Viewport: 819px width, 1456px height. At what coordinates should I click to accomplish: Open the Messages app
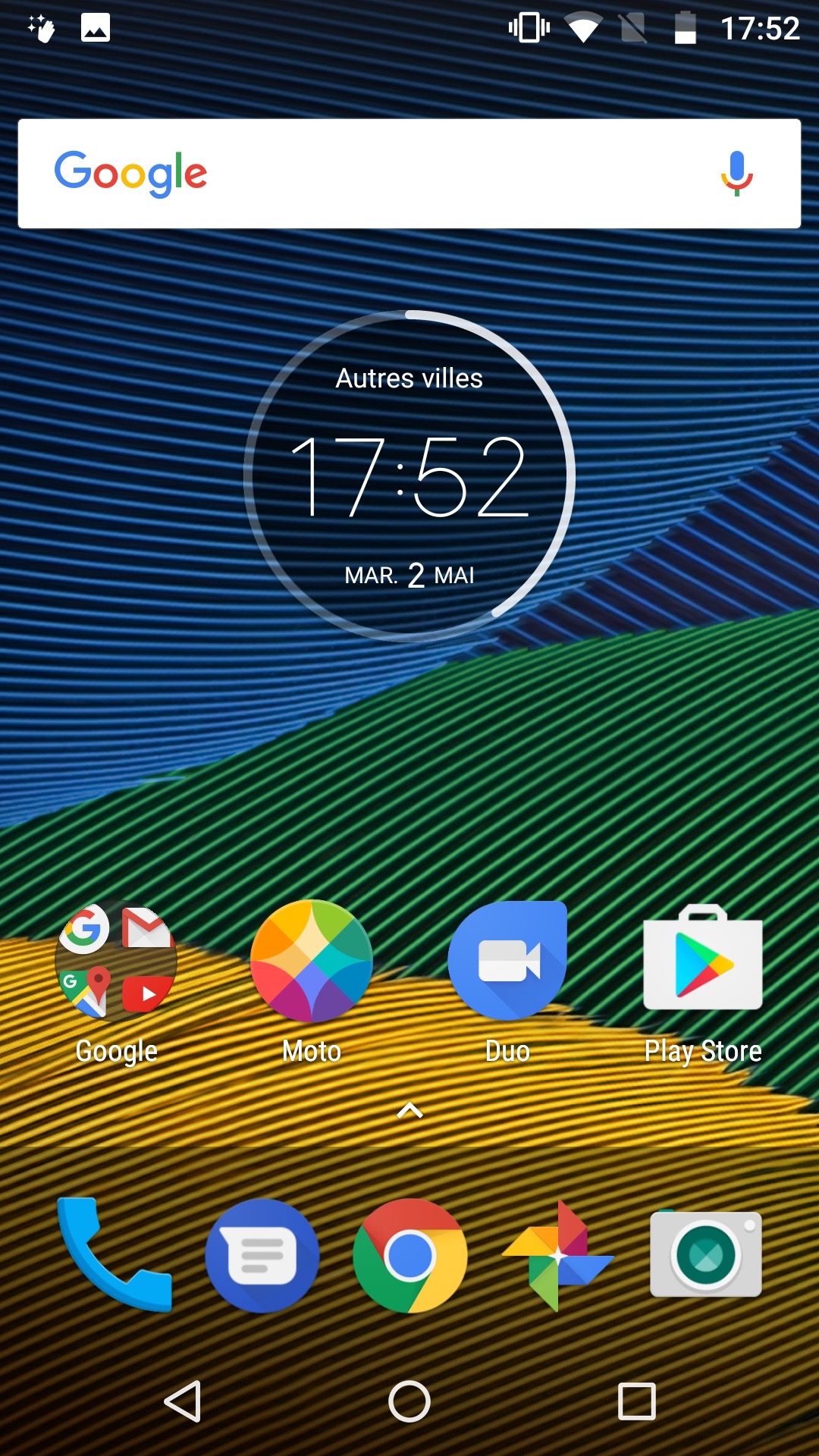262,1255
